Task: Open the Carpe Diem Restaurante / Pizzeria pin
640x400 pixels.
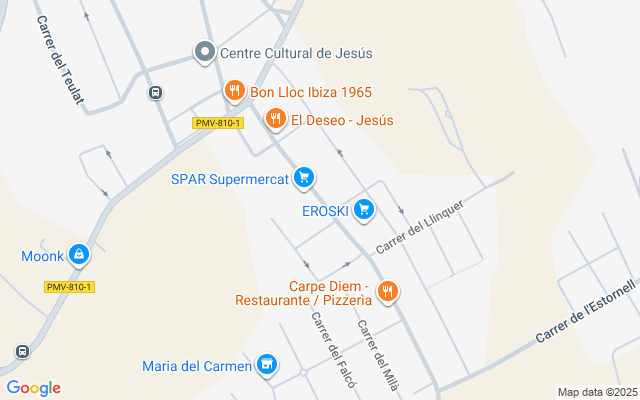Action: click(x=389, y=292)
